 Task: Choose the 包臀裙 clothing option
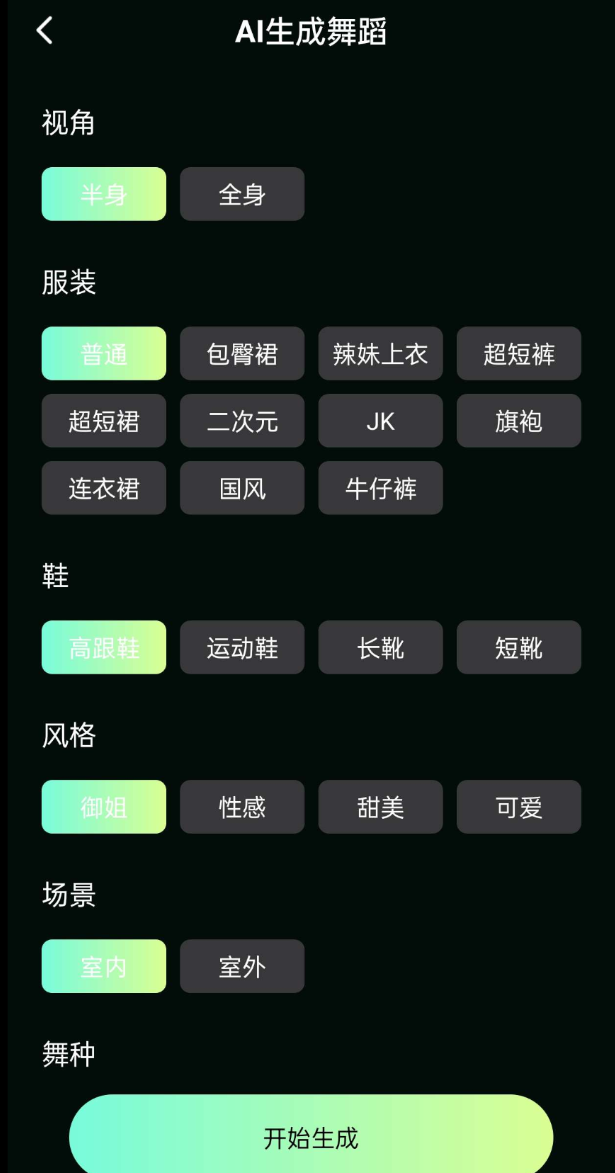(x=242, y=353)
